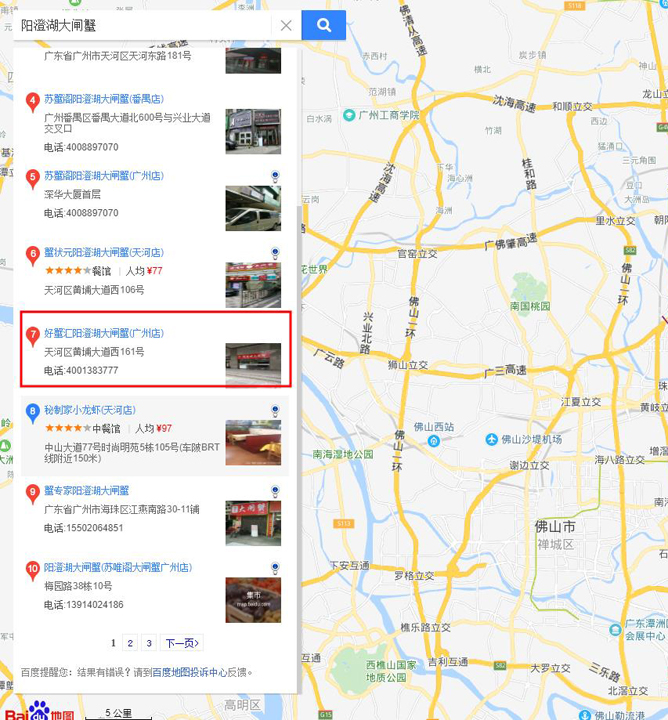Screen dimensions: 668x720
Task: Open result 9 蟹专家阳澄湖大闸蟹
Action: (x=87, y=491)
